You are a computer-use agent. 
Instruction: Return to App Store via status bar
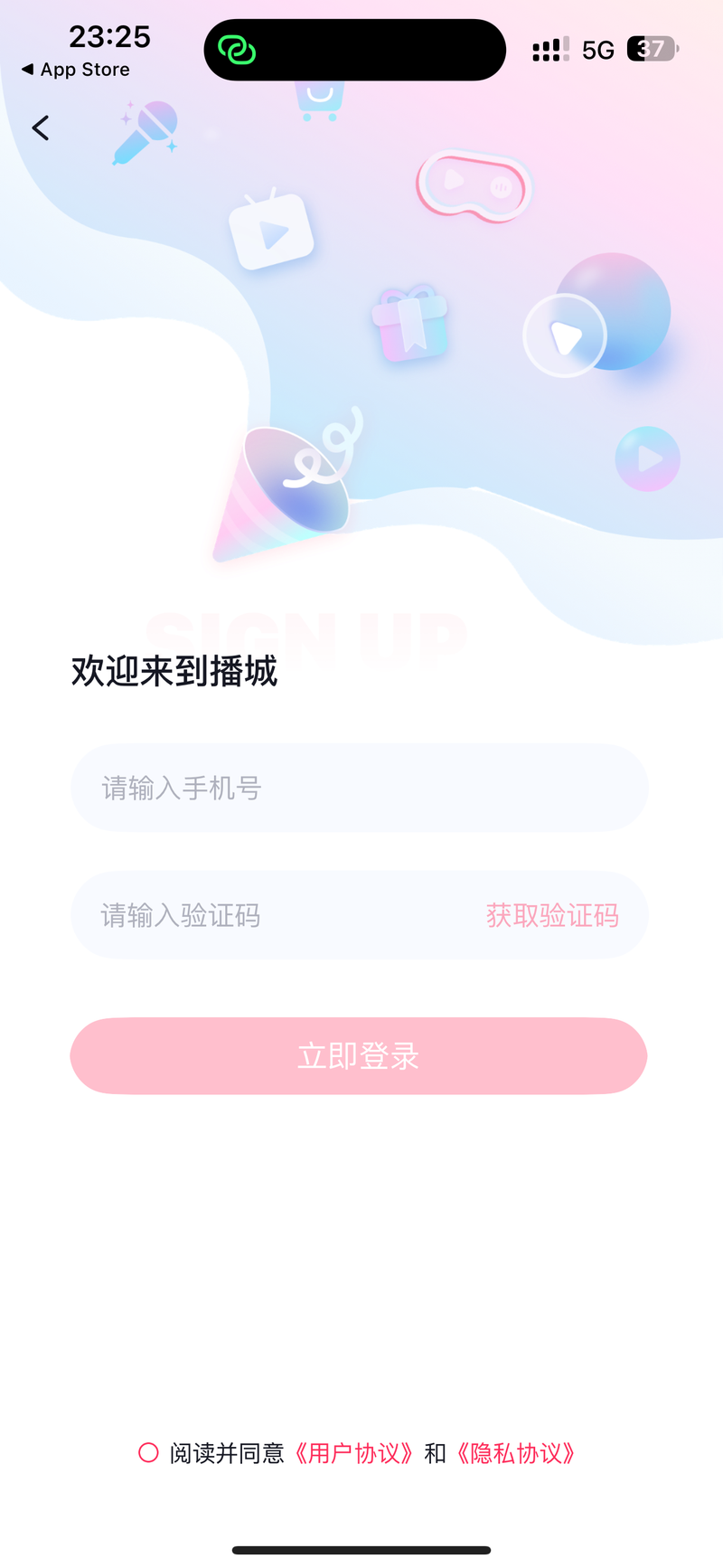tap(76, 70)
